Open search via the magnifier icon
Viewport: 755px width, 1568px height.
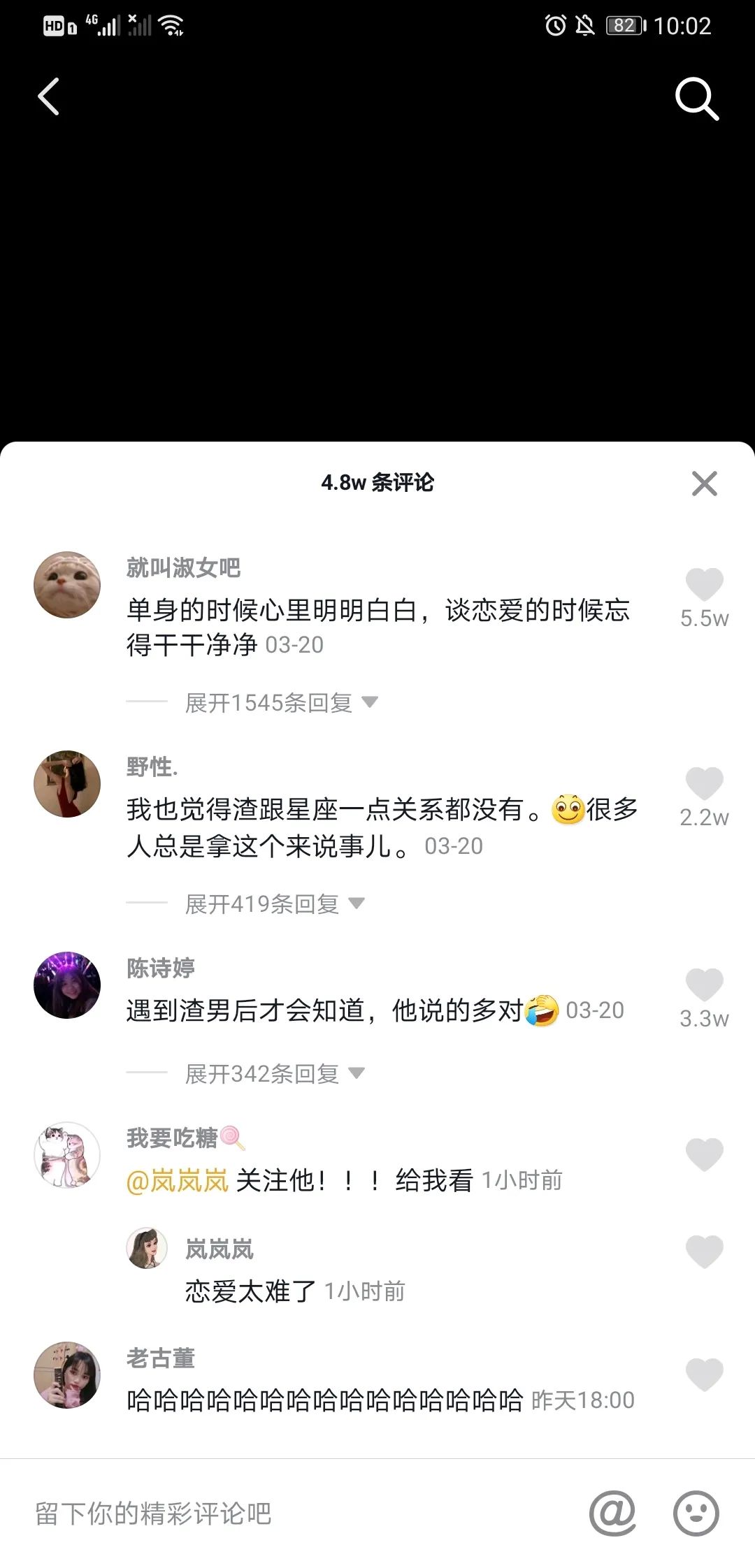696,99
